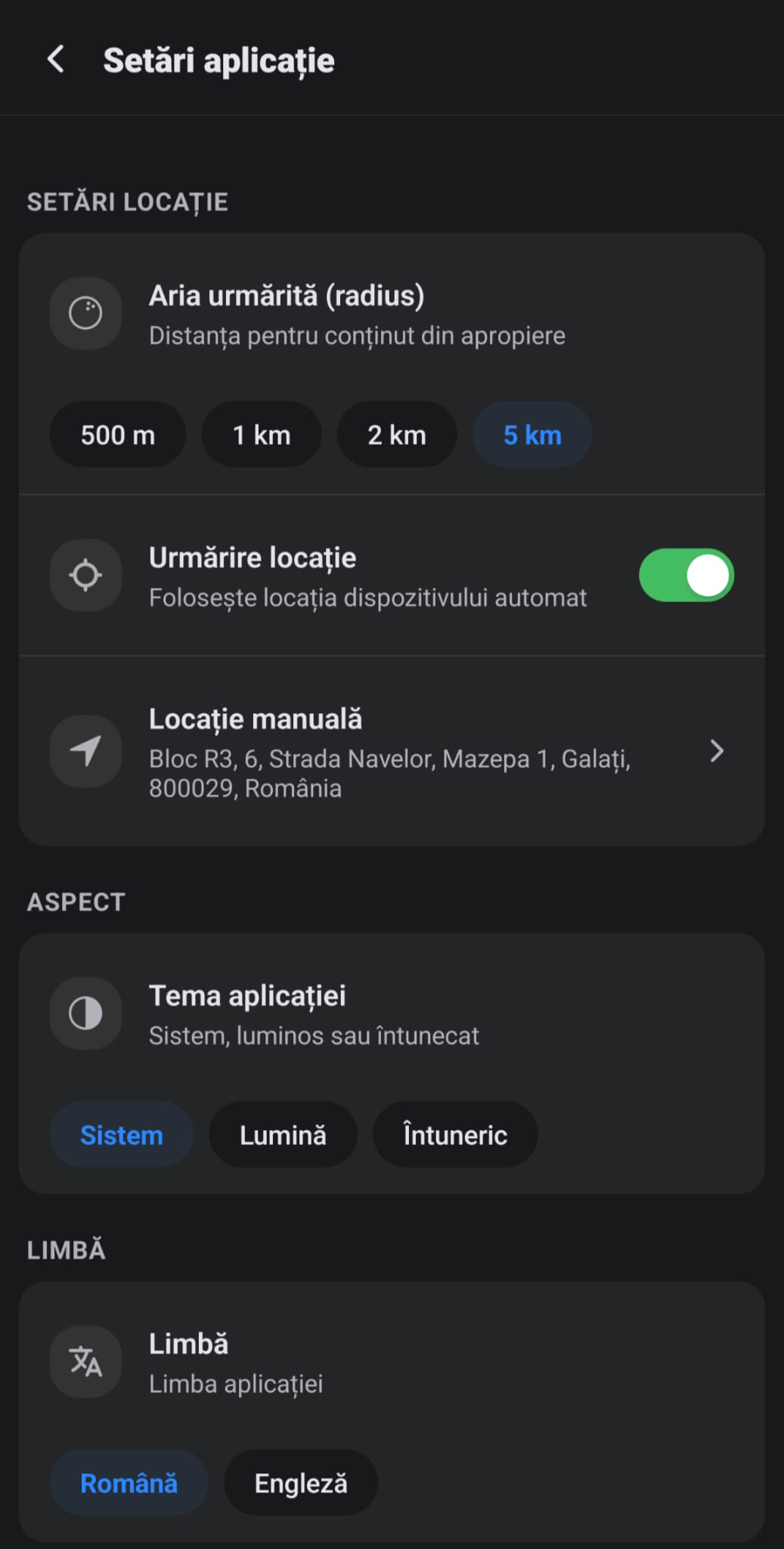Click the location crosshair icon
This screenshot has height=1549, width=784.
(85, 576)
